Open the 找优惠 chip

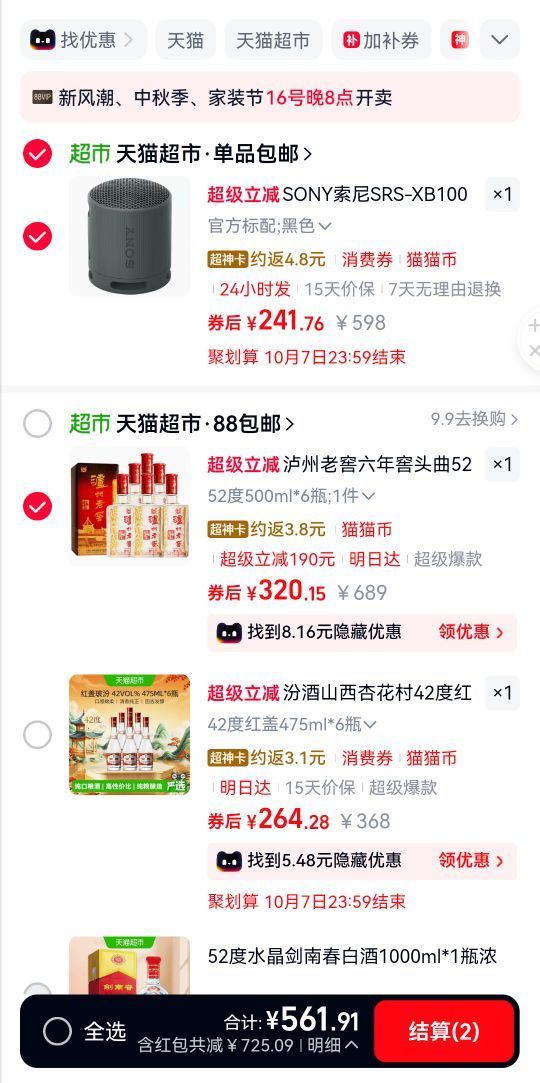[x=83, y=40]
